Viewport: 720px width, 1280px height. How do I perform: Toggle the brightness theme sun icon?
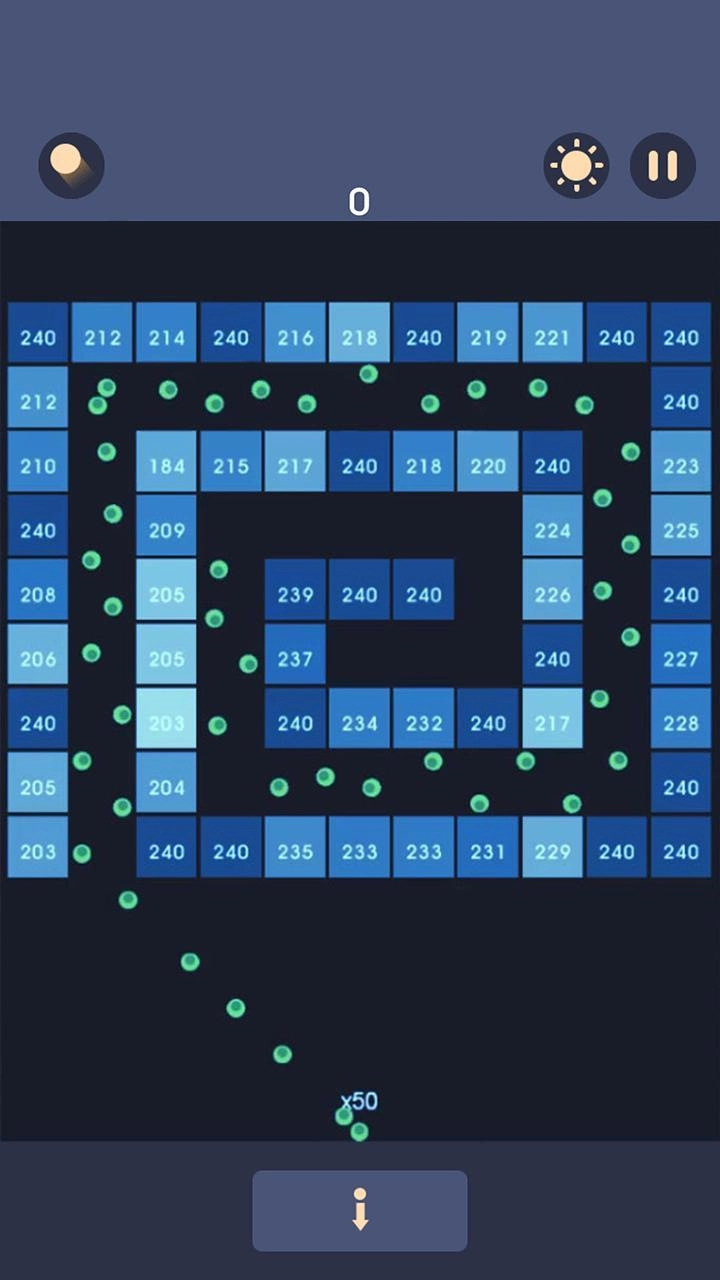[577, 166]
